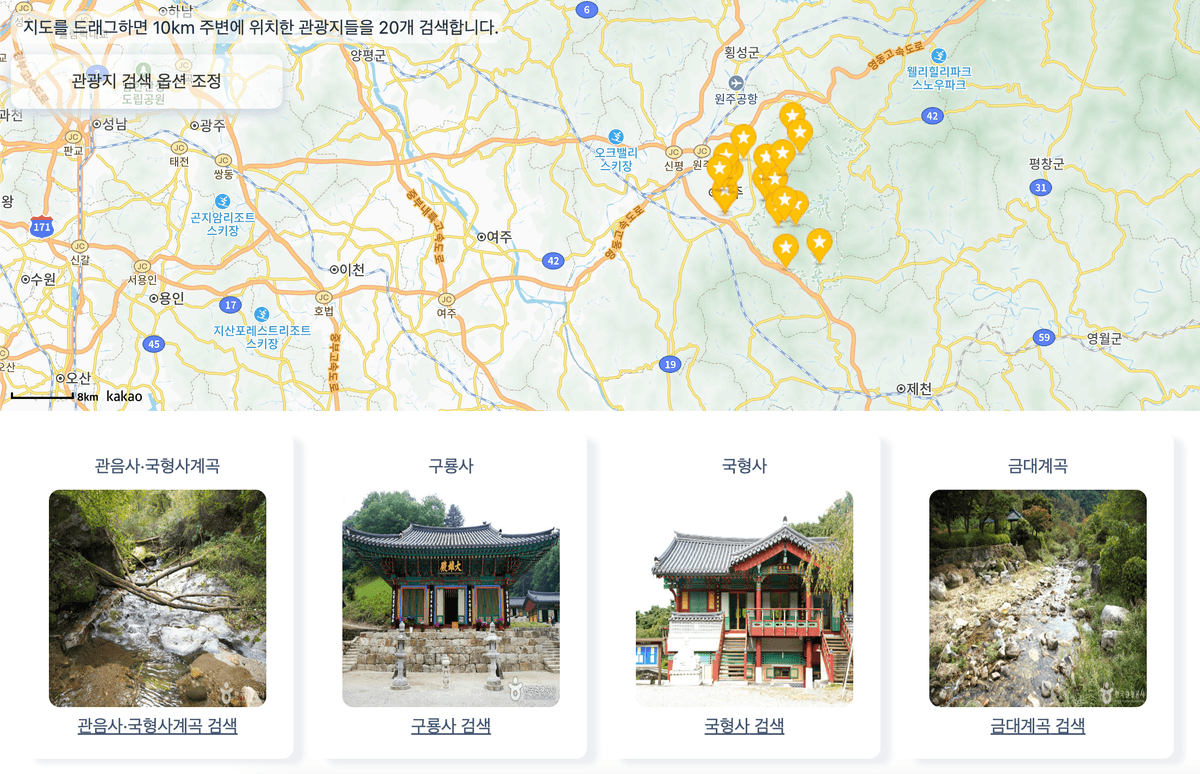Image resolution: width=1200 pixels, height=774 pixels.
Task: Tap the 관음사·국형사계곡 검색 link
Action: point(157,726)
